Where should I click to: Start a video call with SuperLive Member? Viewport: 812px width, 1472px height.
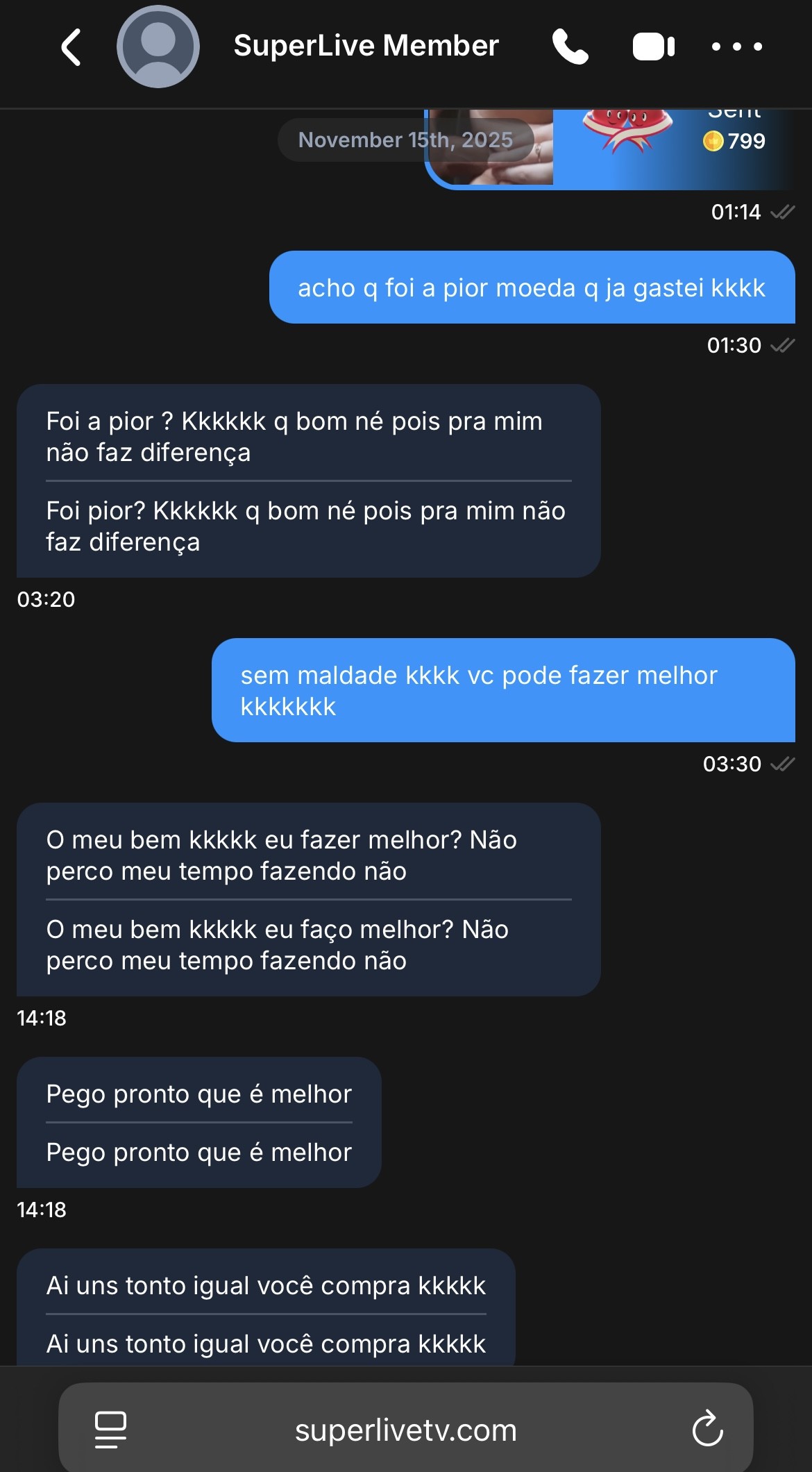point(653,47)
